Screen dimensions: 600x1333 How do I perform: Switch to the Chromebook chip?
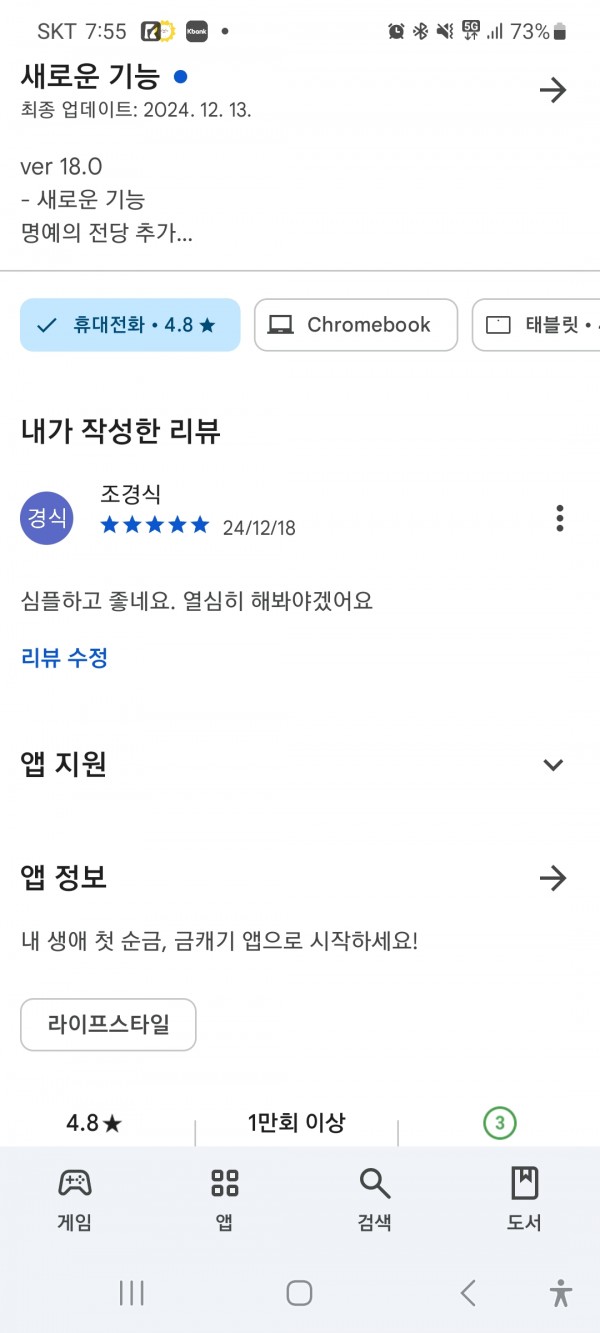coord(356,325)
